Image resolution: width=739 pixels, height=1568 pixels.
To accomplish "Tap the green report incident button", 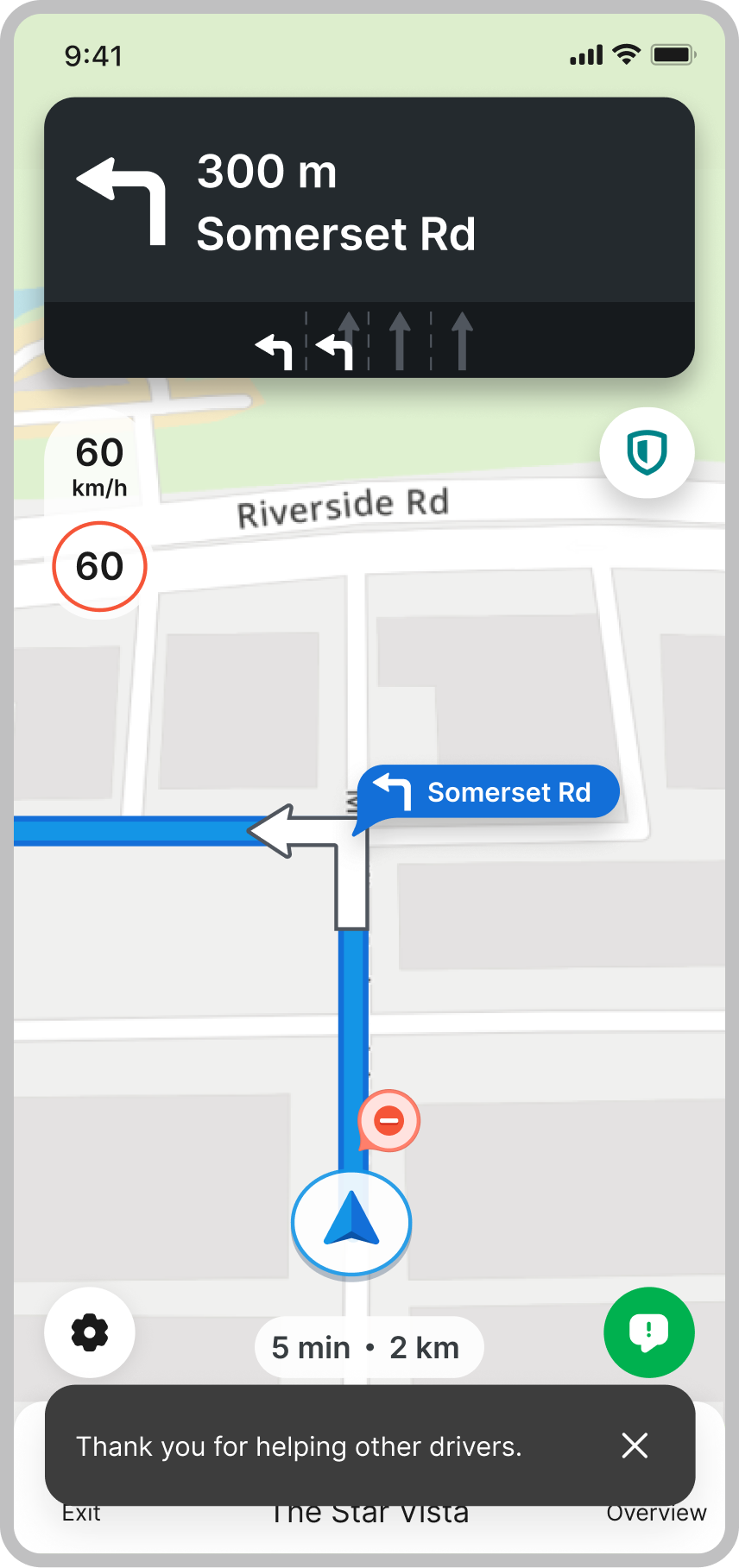I will click(x=648, y=1332).
